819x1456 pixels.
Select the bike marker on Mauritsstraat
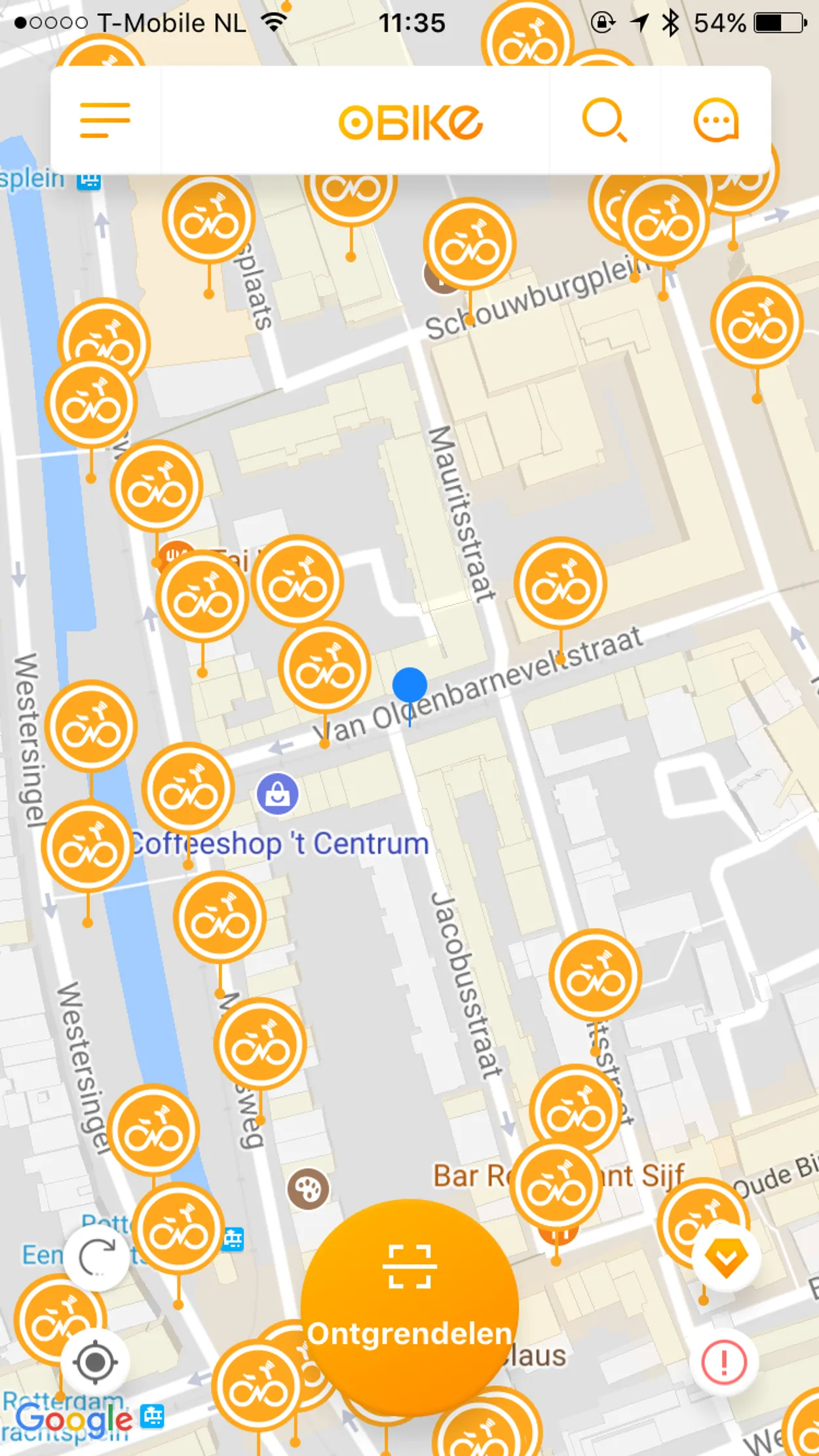(560, 584)
